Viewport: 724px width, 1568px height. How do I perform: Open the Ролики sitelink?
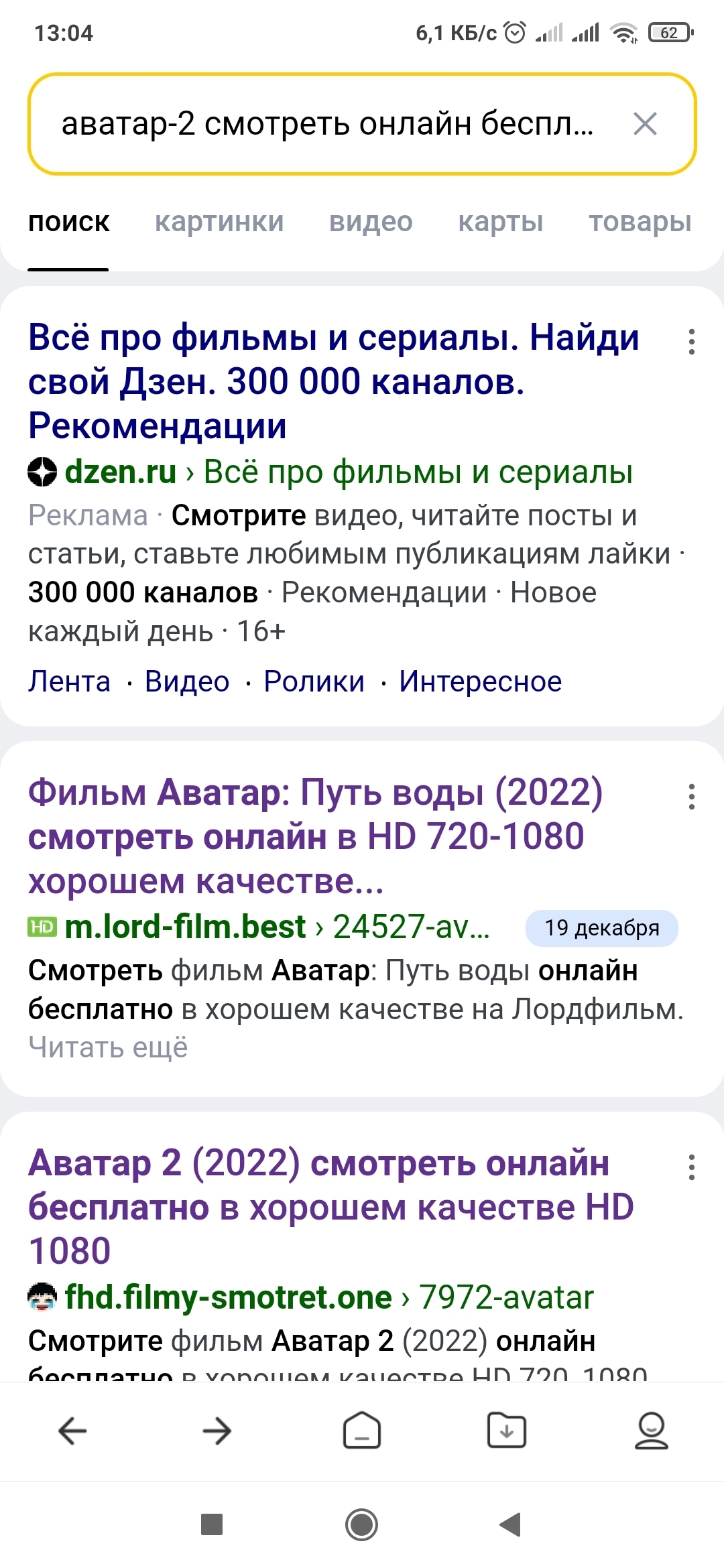pyautogui.click(x=314, y=681)
